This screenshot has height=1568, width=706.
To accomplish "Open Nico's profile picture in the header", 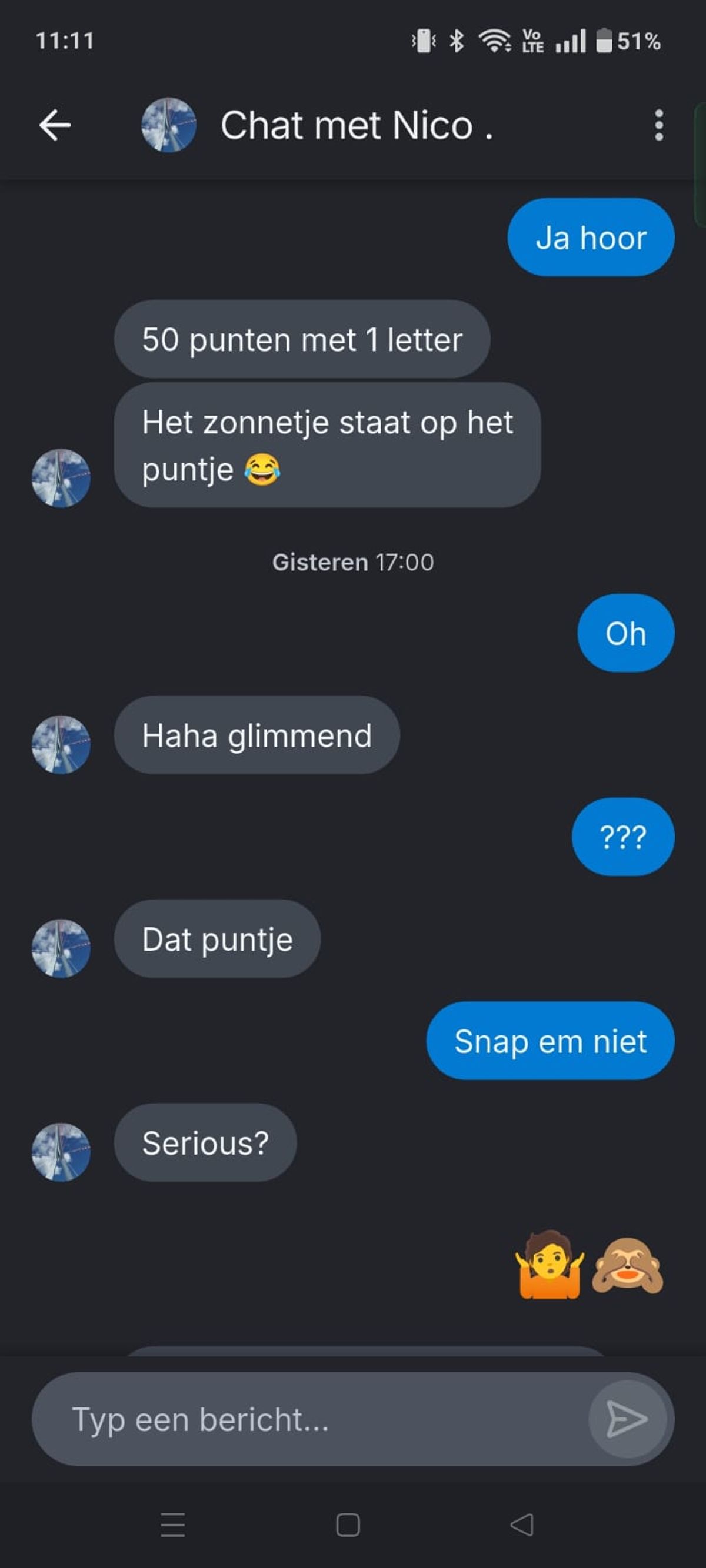I will point(169,125).
